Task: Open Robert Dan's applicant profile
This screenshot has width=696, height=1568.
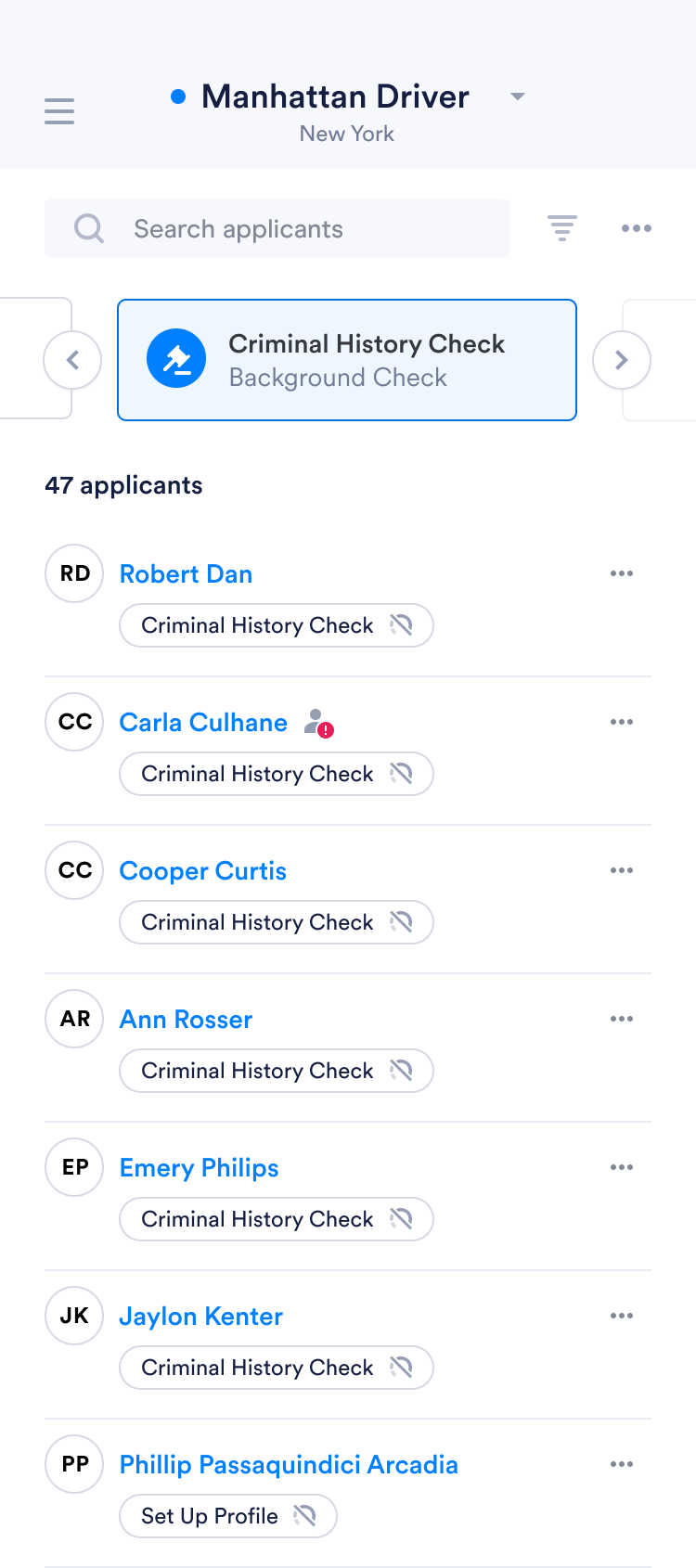Action: 186,574
